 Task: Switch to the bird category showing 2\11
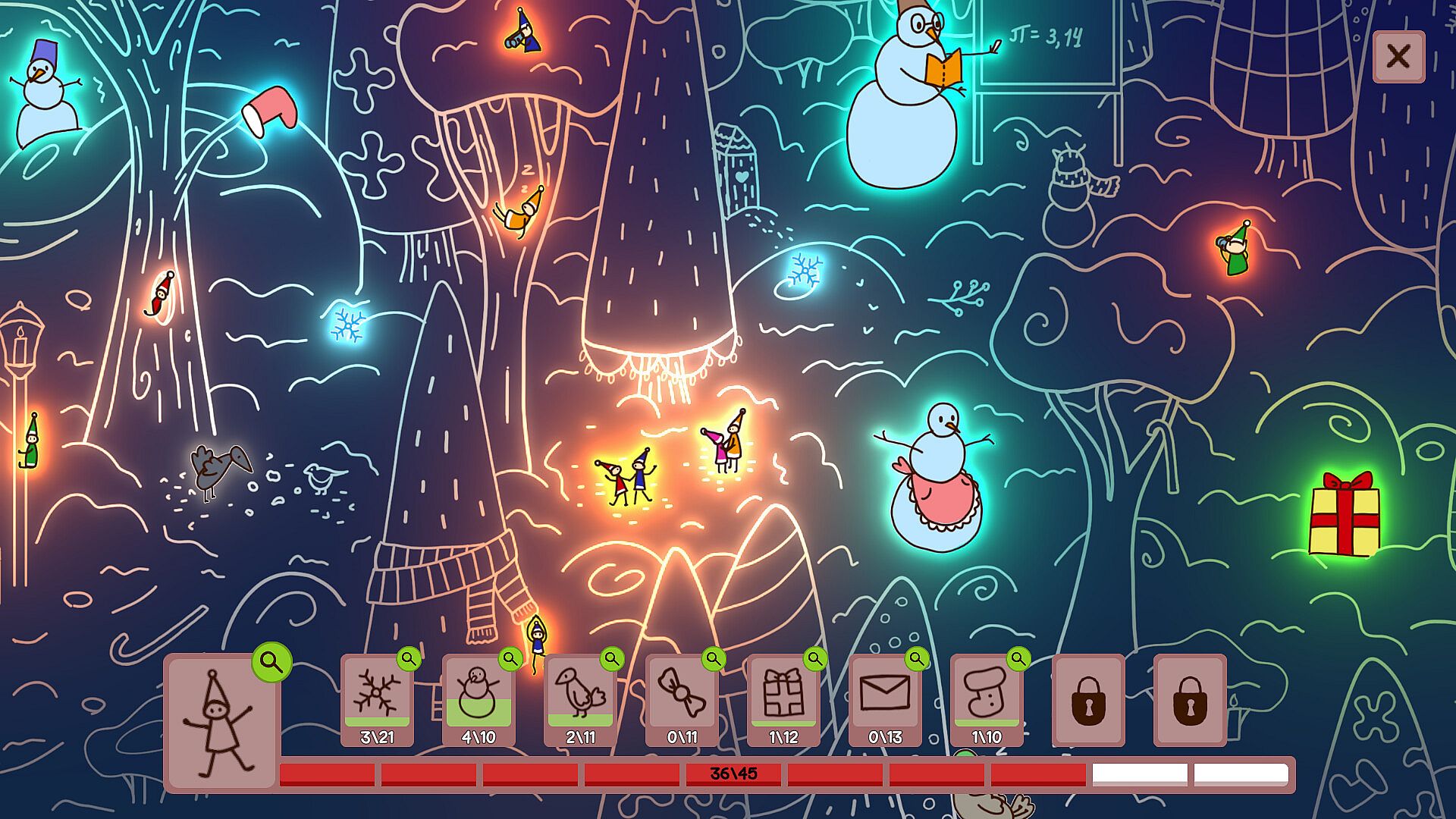click(x=580, y=699)
